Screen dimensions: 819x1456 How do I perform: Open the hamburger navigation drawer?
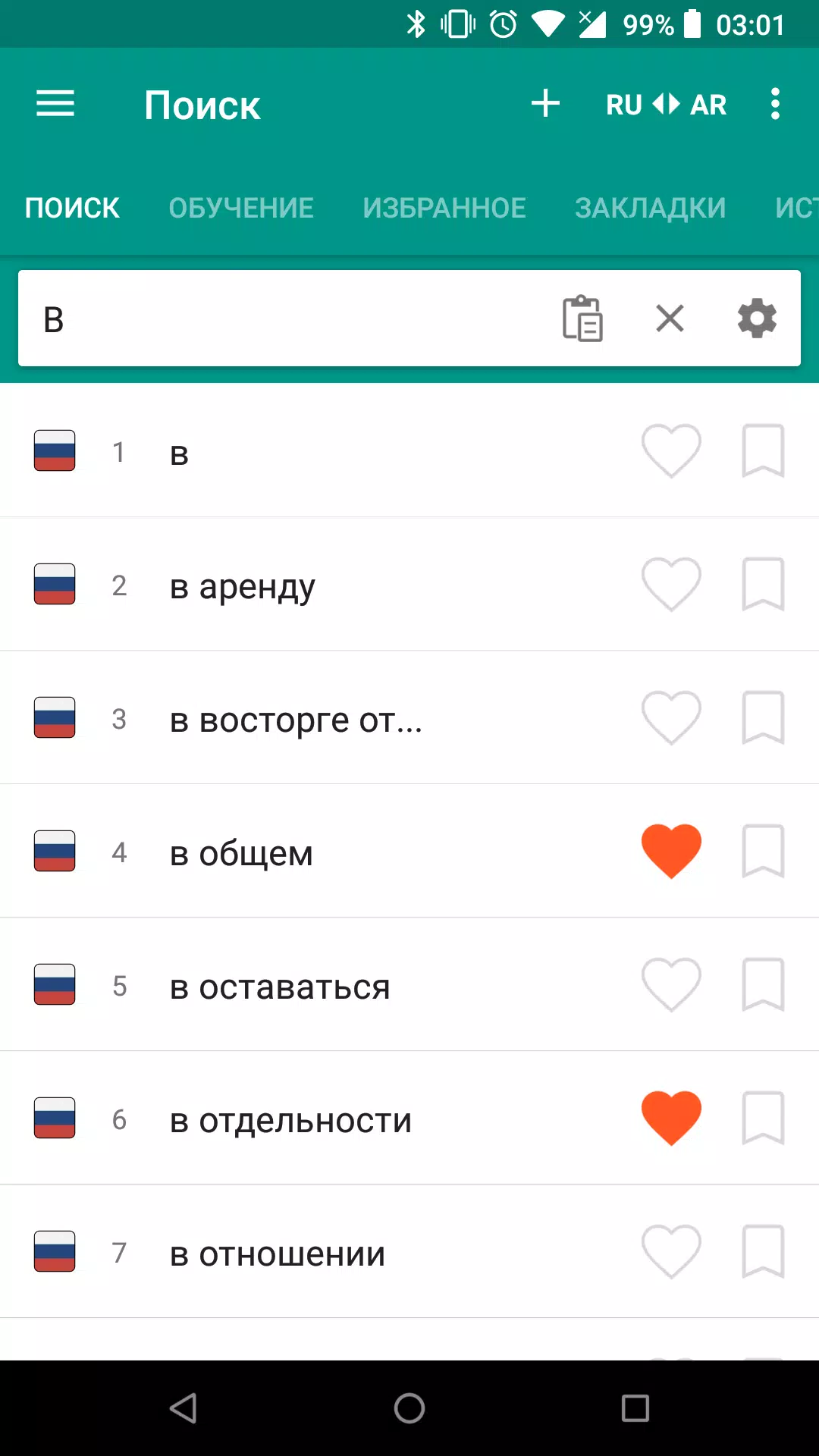[55, 104]
